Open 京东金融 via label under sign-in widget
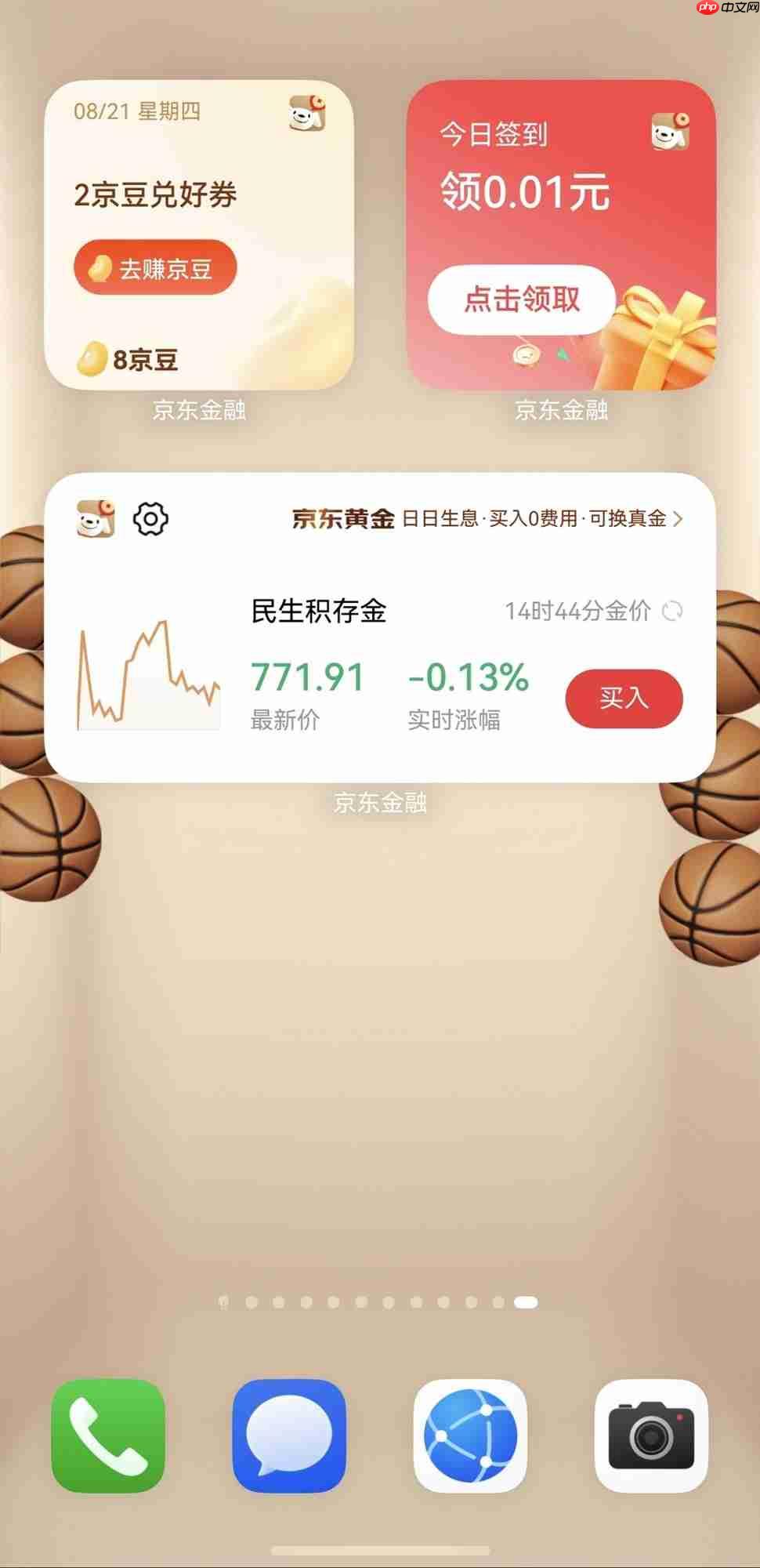This screenshot has height=1568, width=760. (x=561, y=409)
